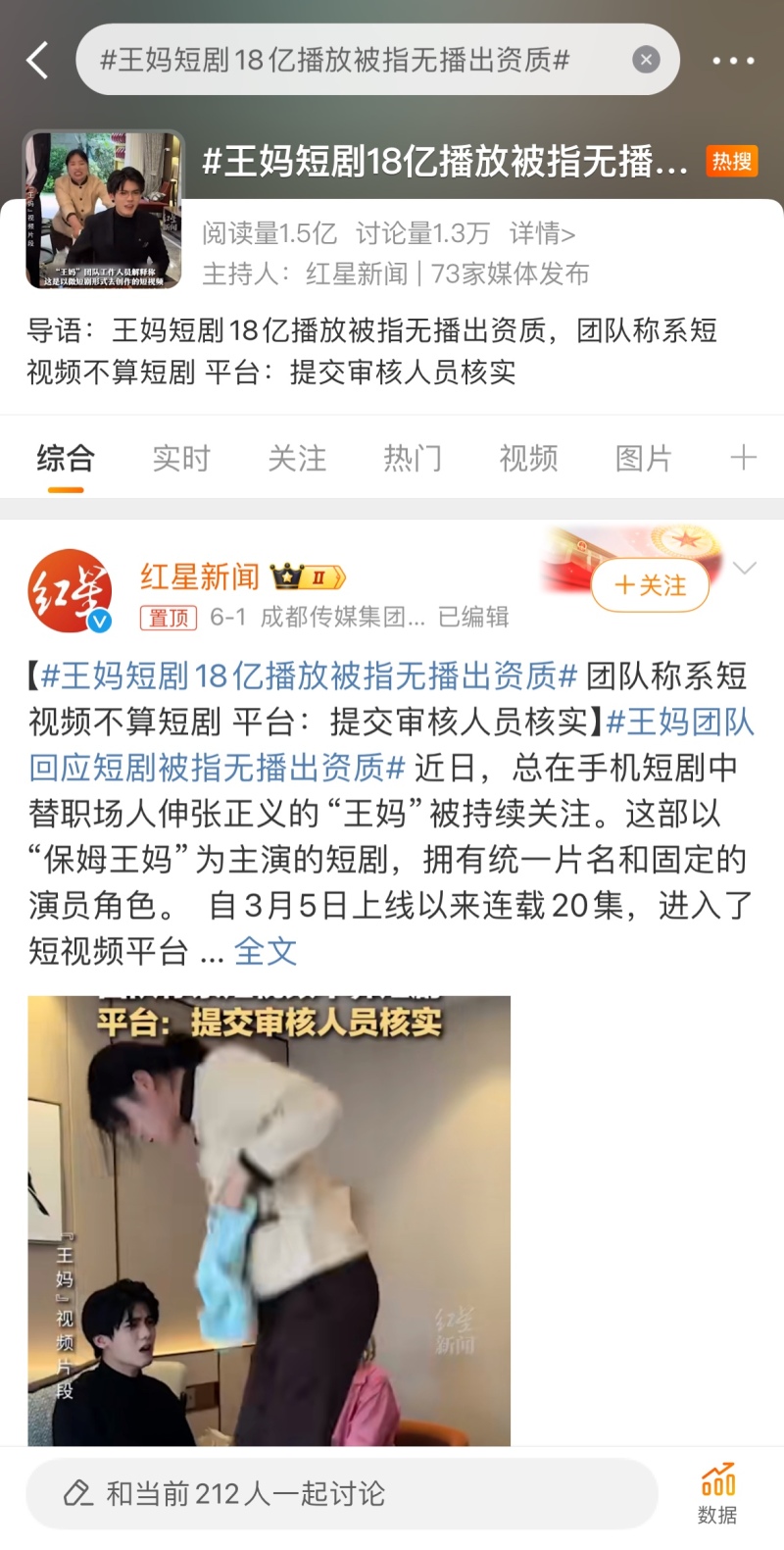This screenshot has height=1550, width=784.
Task: Clear the search box text
Action: (x=646, y=60)
